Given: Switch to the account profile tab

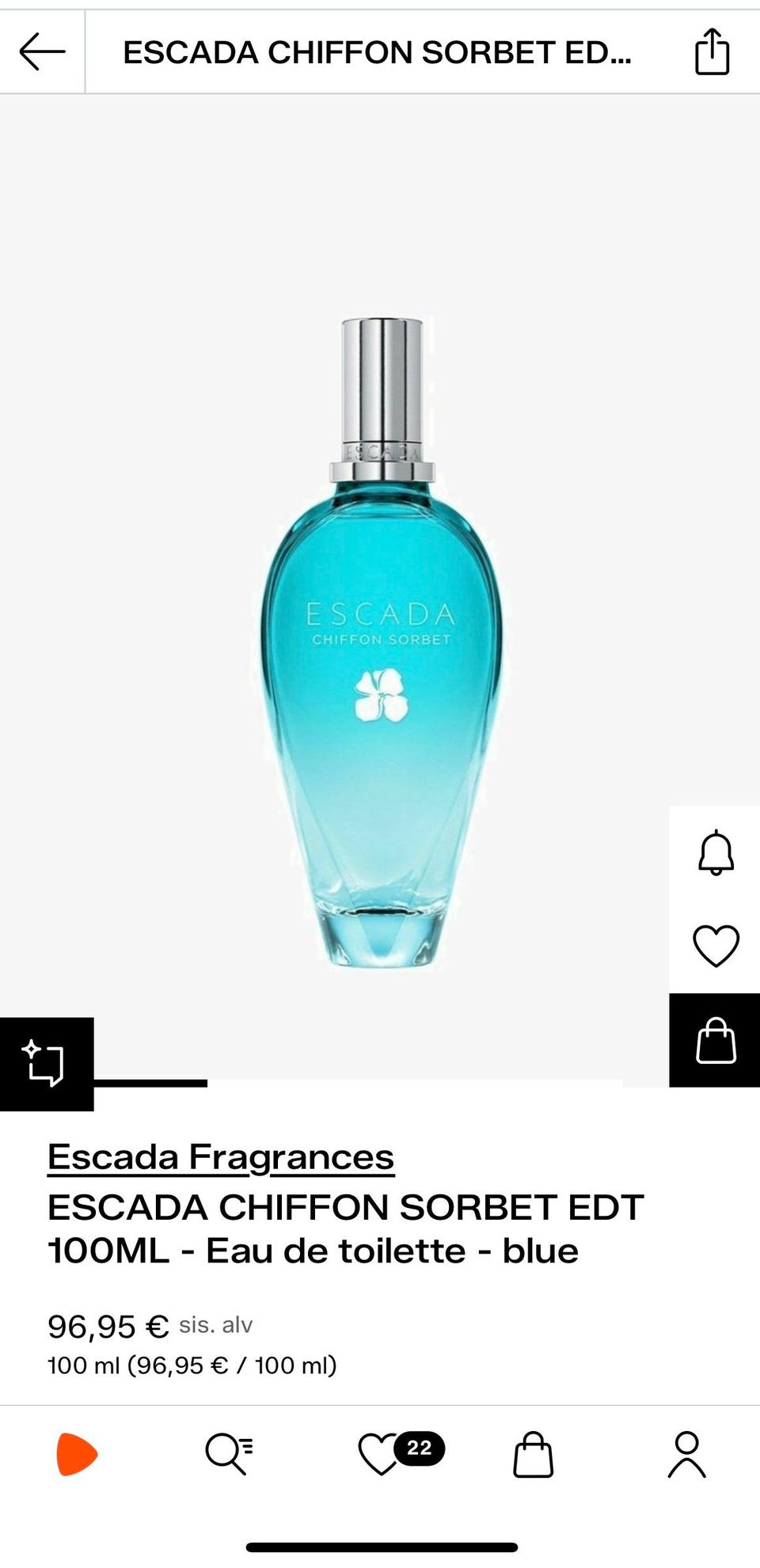Looking at the screenshot, I should pos(686,1454).
